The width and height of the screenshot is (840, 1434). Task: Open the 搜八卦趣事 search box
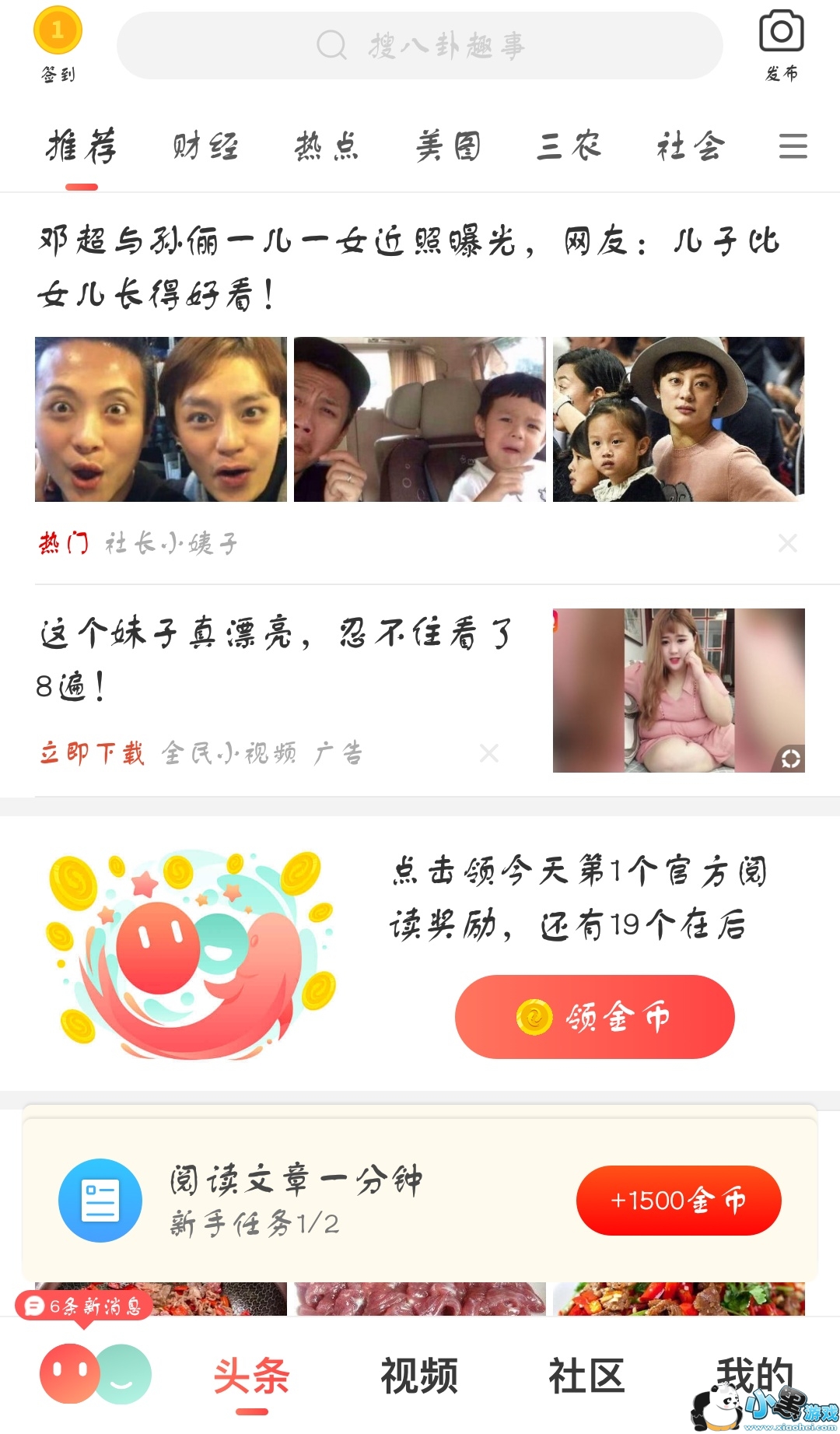[420, 45]
